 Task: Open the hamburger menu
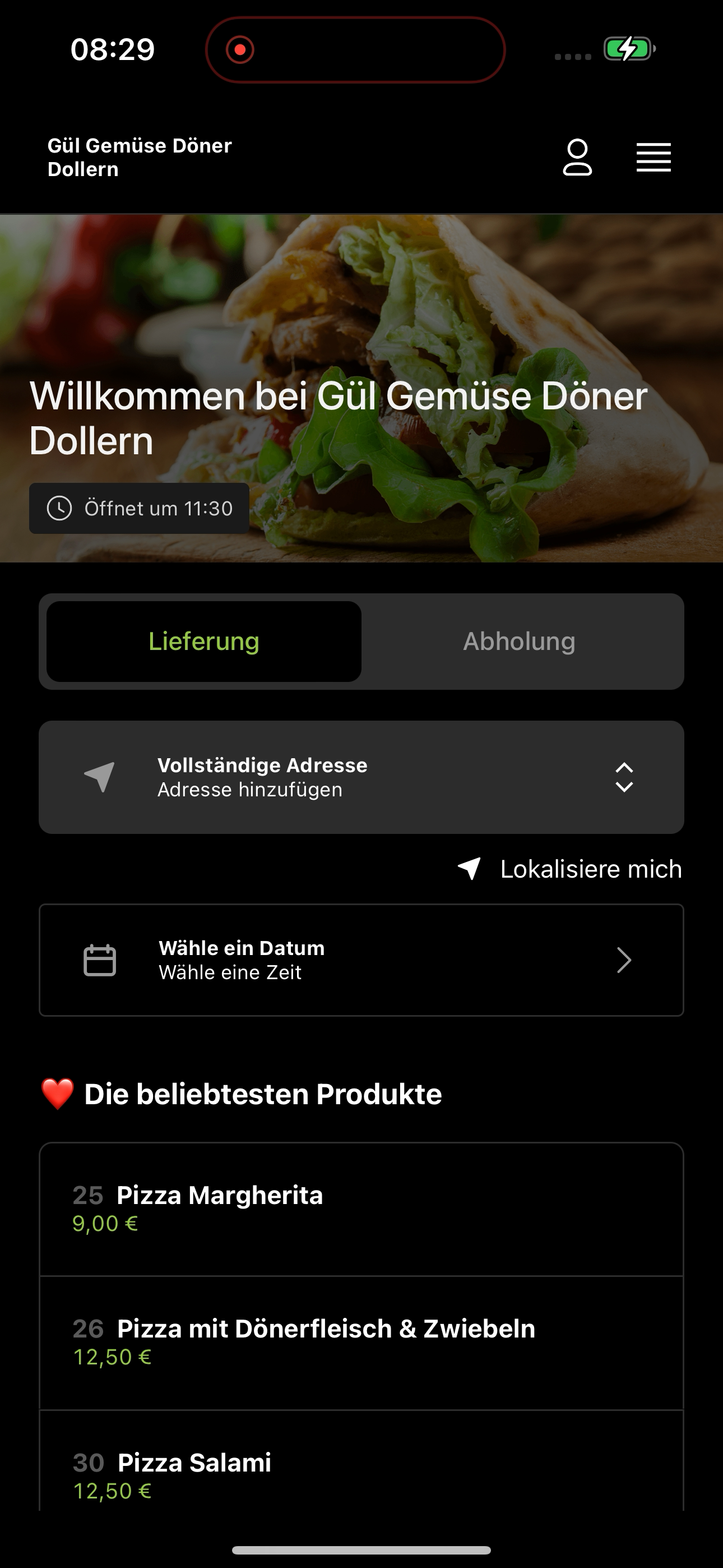tap(654, 158)
